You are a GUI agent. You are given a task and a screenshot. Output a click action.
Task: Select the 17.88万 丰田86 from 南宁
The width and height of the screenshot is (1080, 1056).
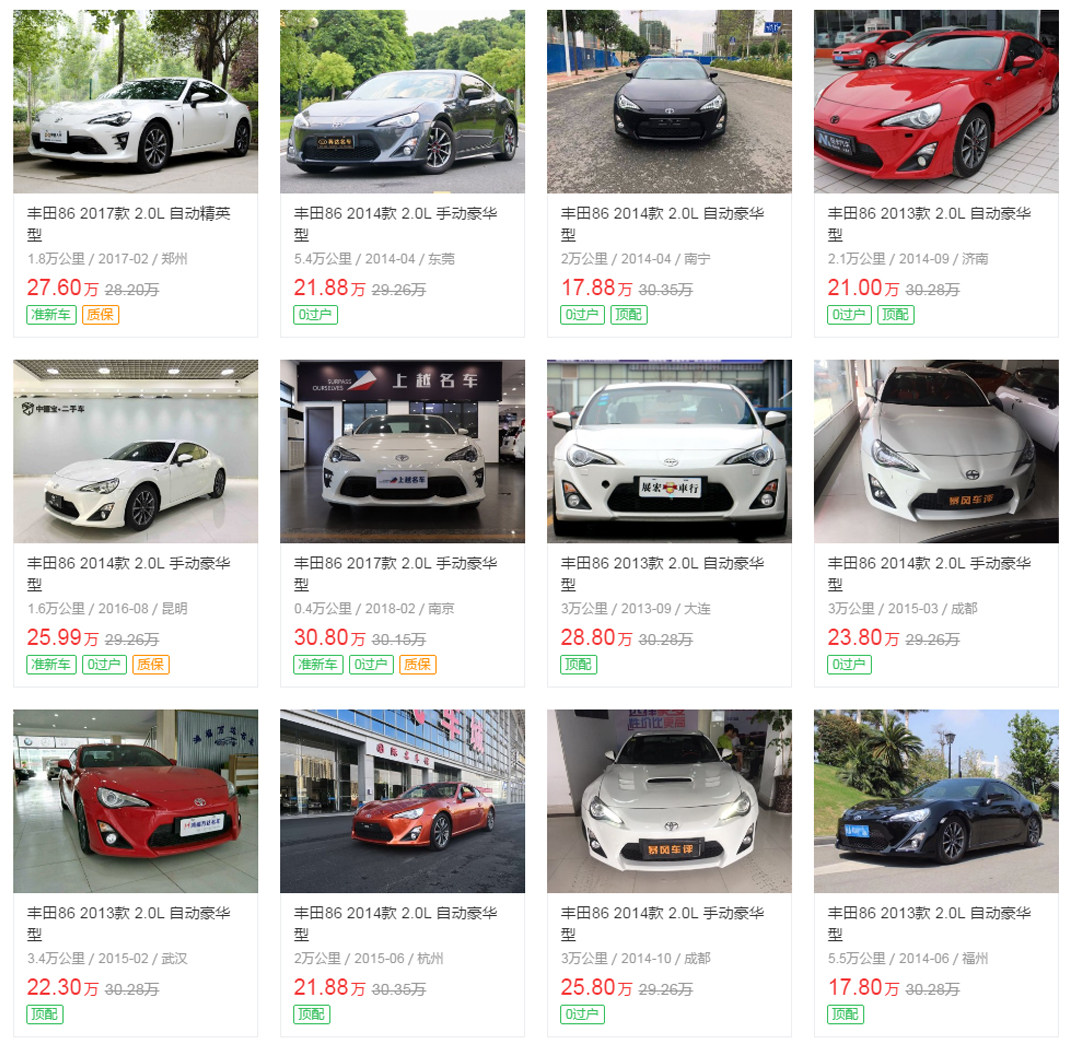[x=669, y=102]
